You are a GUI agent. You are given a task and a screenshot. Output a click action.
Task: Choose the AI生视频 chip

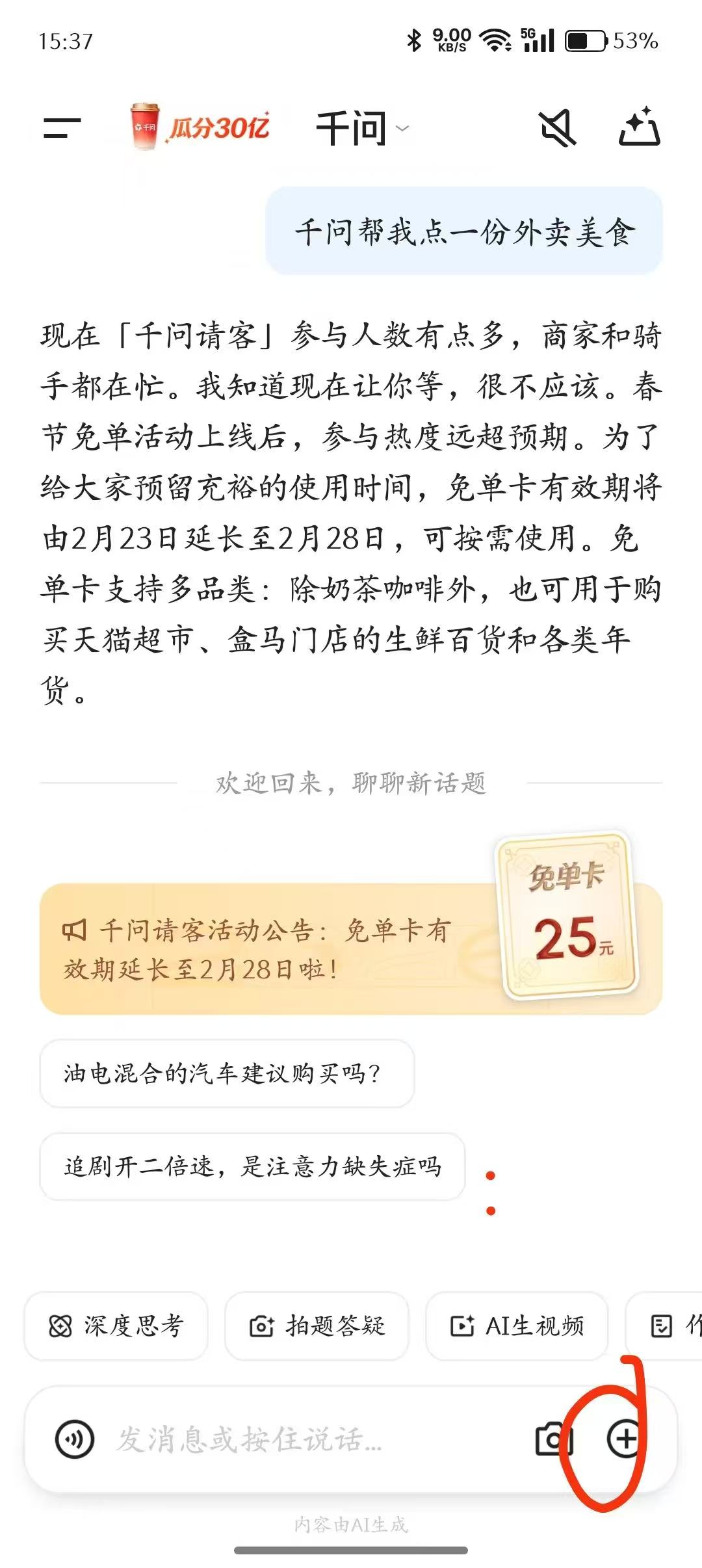pos(517,1326)
